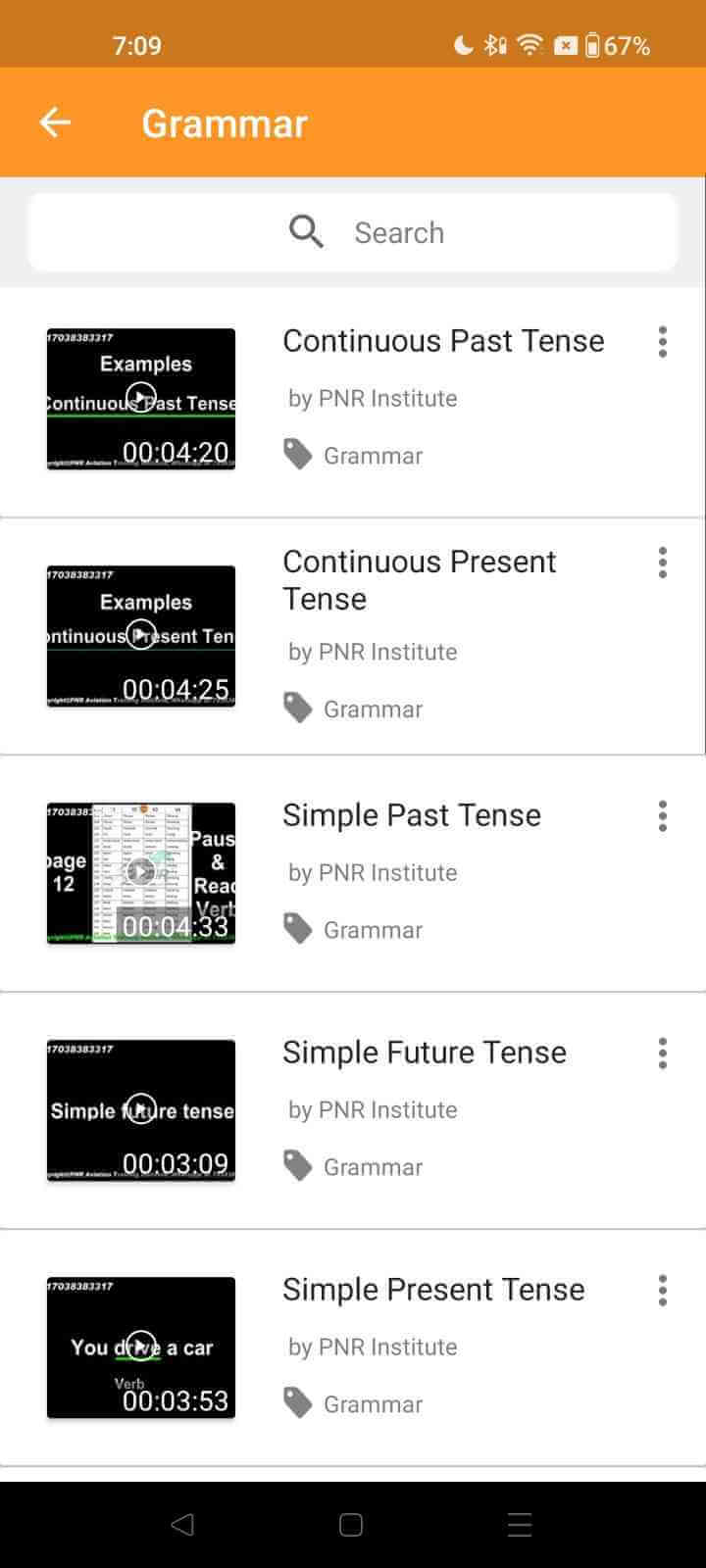Tap the three dots beside Simple Future Tense
The height and width of the screenshot is (1568, 706).
pyautogui.click(x=663, y=1053)
